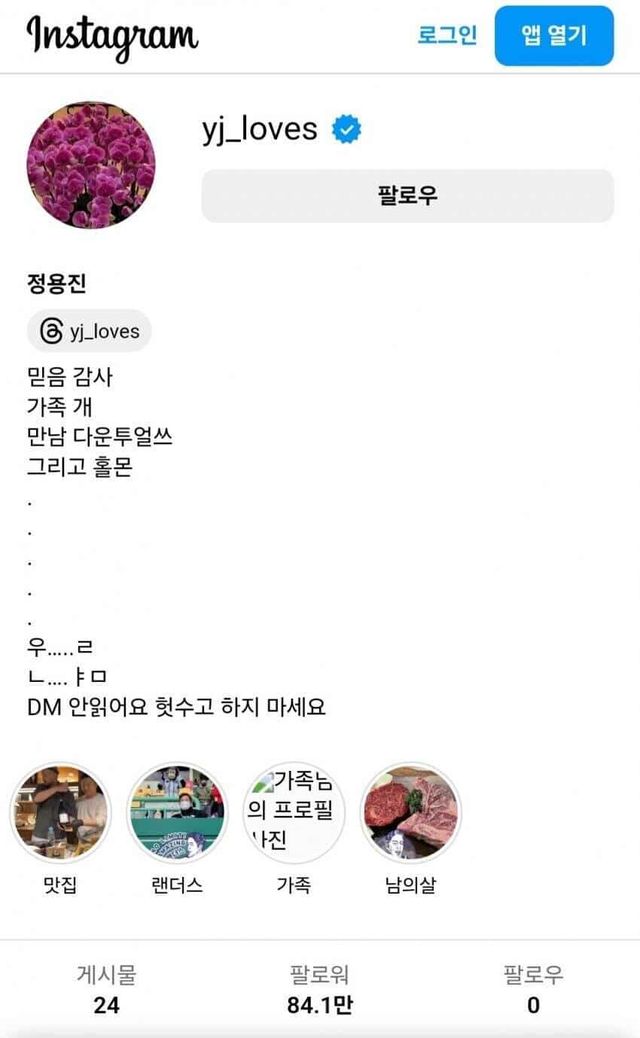Tap the 로그인 login link
The width and height of the screenshot is (640, 1038).
[x=447, y=35]
